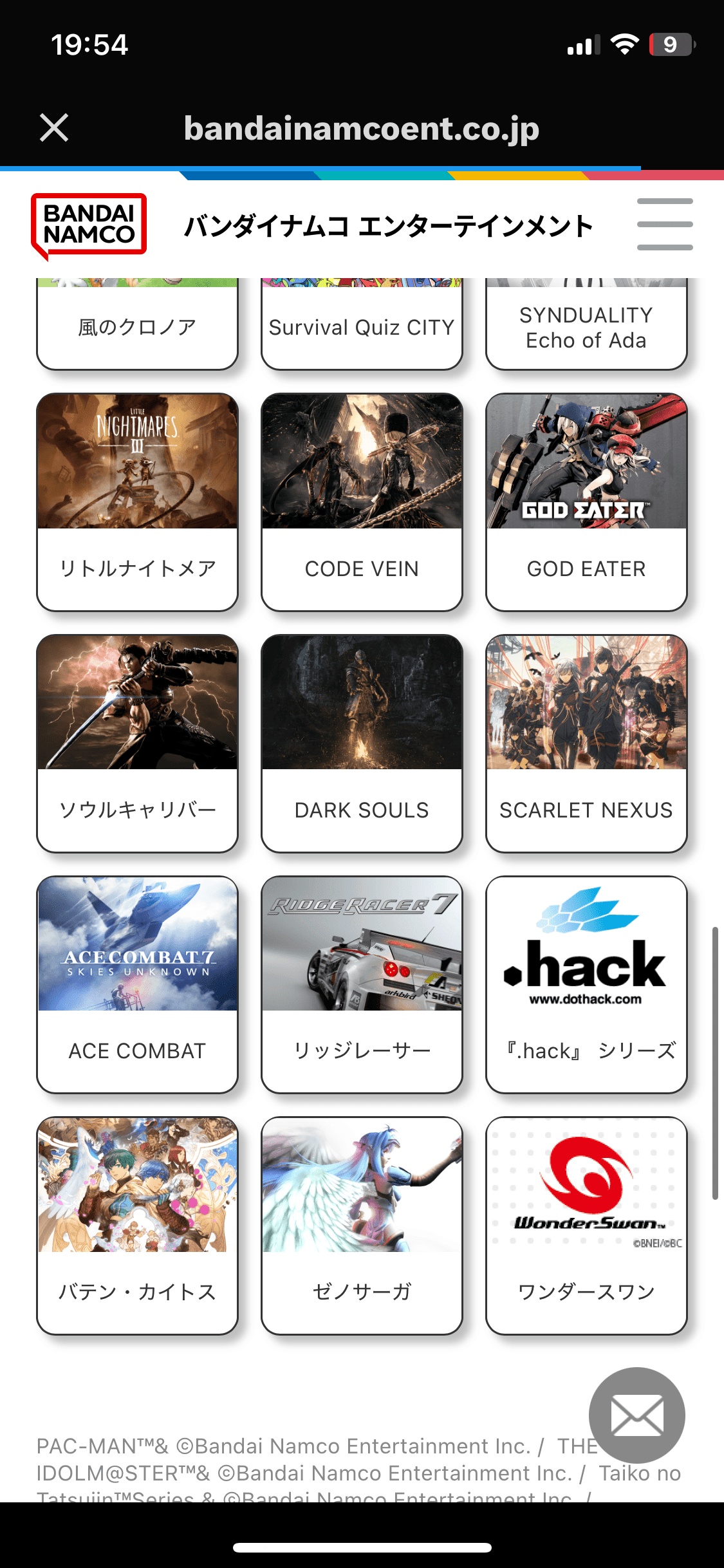Open the Survival Quiz CITY card
Image resolution: width=724 pixels, height=1568 pixels.
click(x=362, y=325)
